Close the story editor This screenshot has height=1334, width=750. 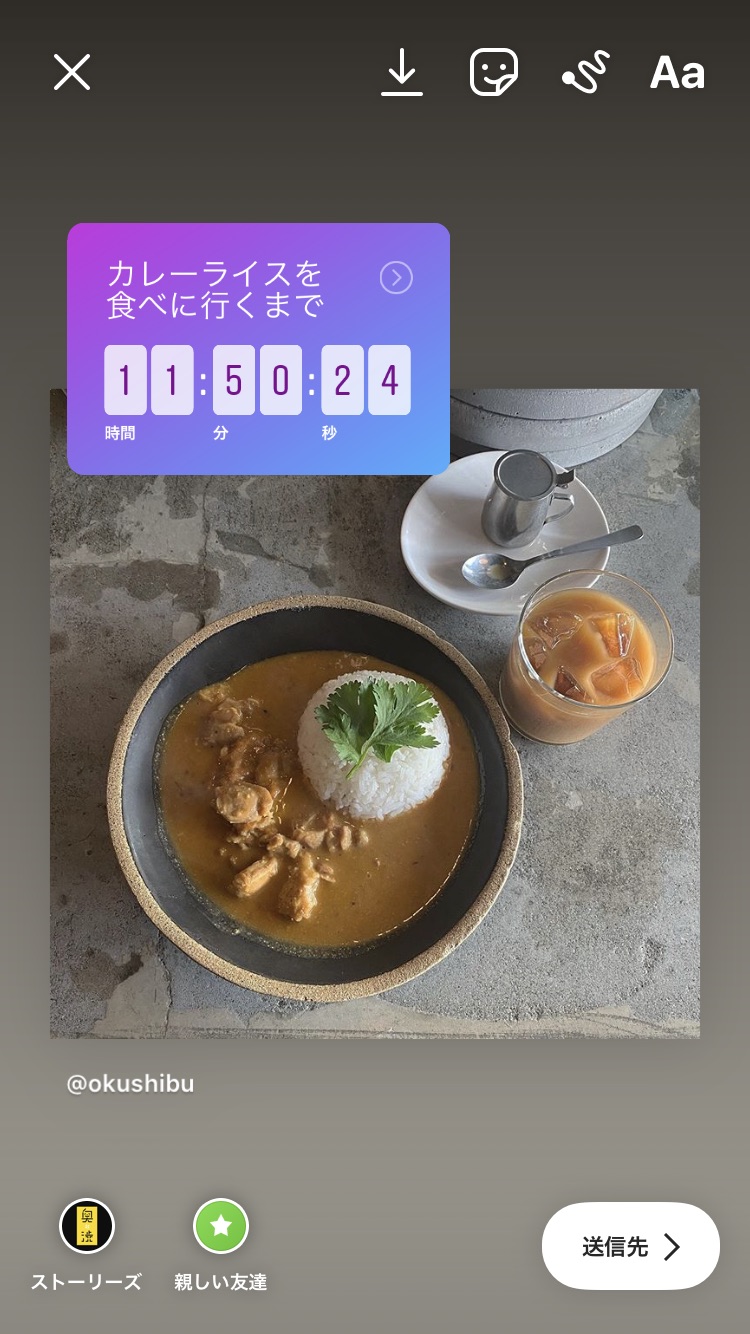[72, 73]
